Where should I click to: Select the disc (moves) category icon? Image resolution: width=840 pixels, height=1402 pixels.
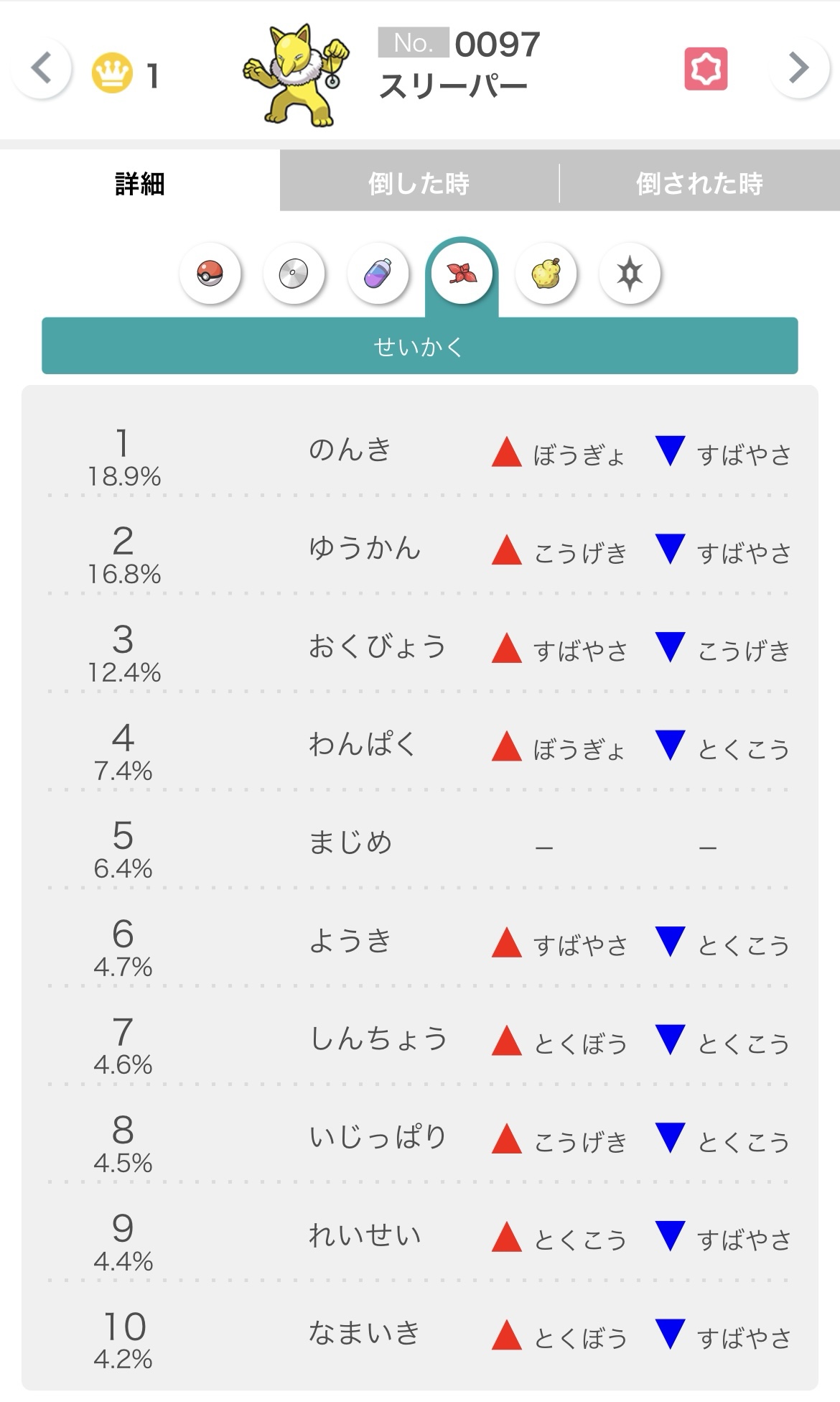[x=294, y=274]
